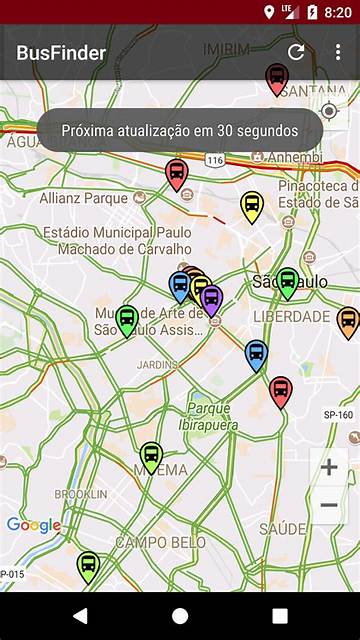The width and height of the screenshot is (360, 640).
Task: Center the map on my location
Action: [329, 111]
